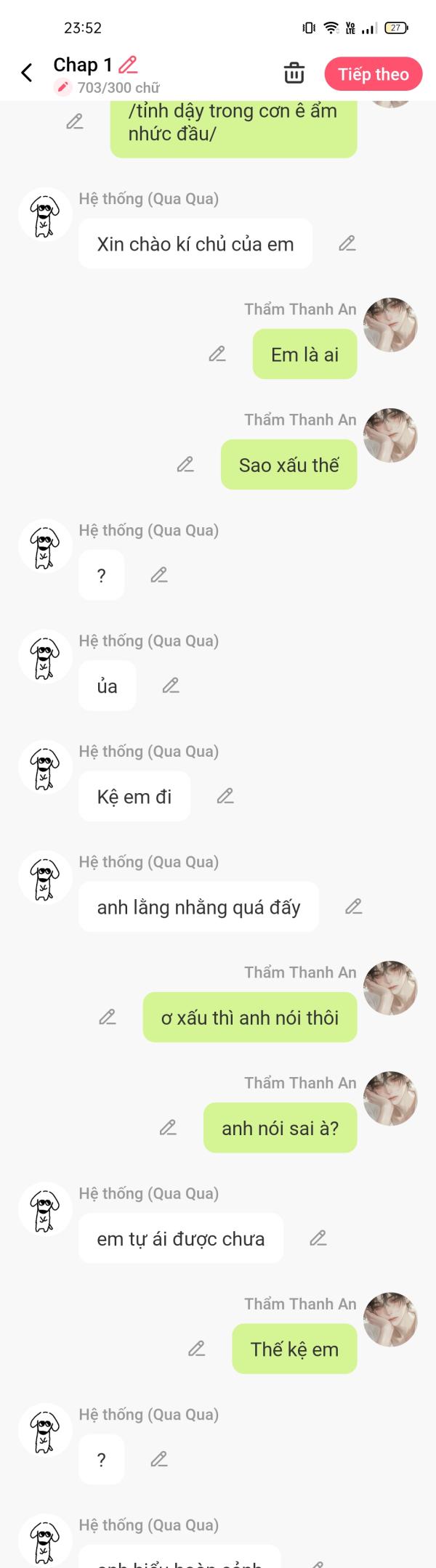
Task: Edit message "Xin chào kí chủ của em"
Action: (x=347, y=244)
